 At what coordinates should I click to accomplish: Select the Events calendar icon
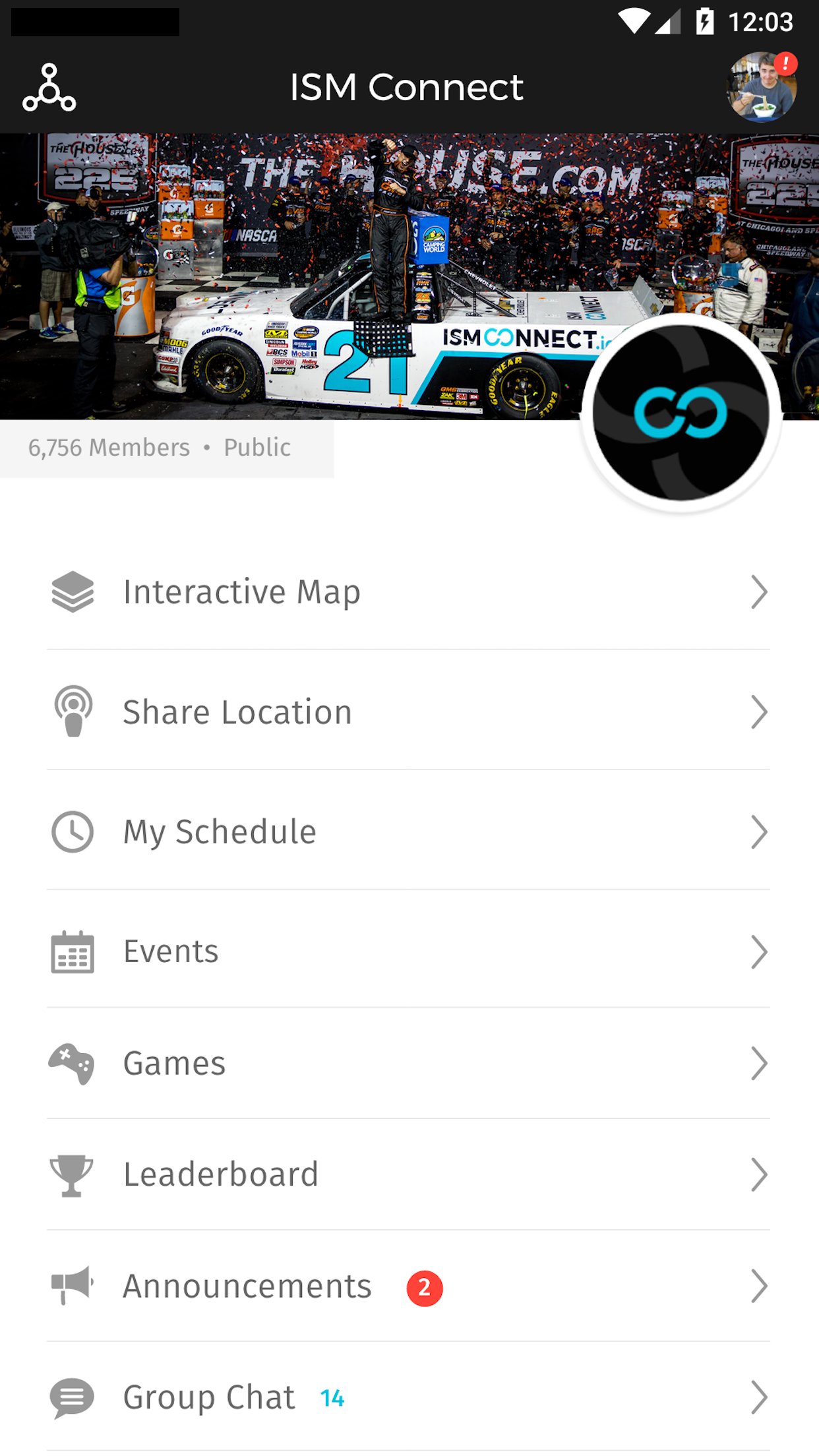[x=73, y=951]
